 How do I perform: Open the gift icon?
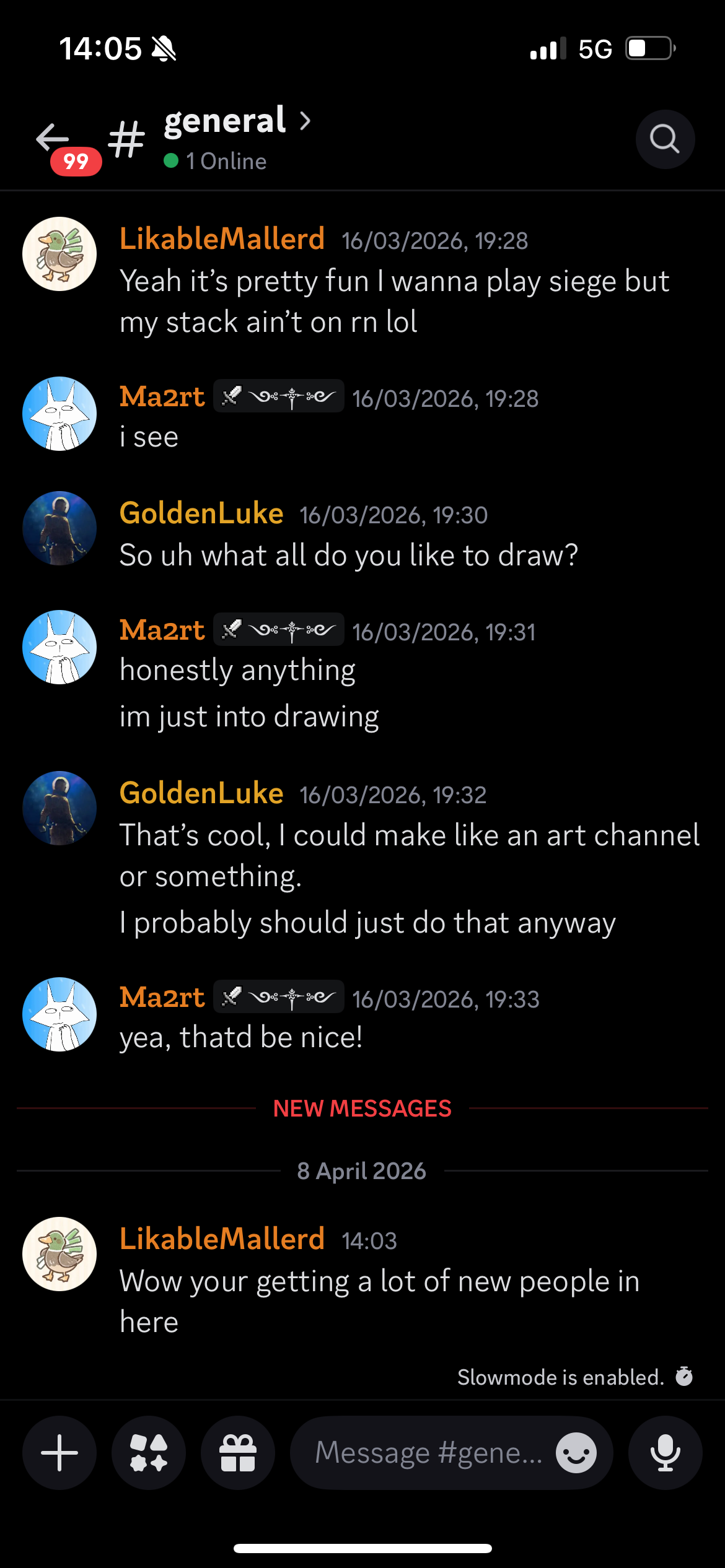coord(238,1452)
